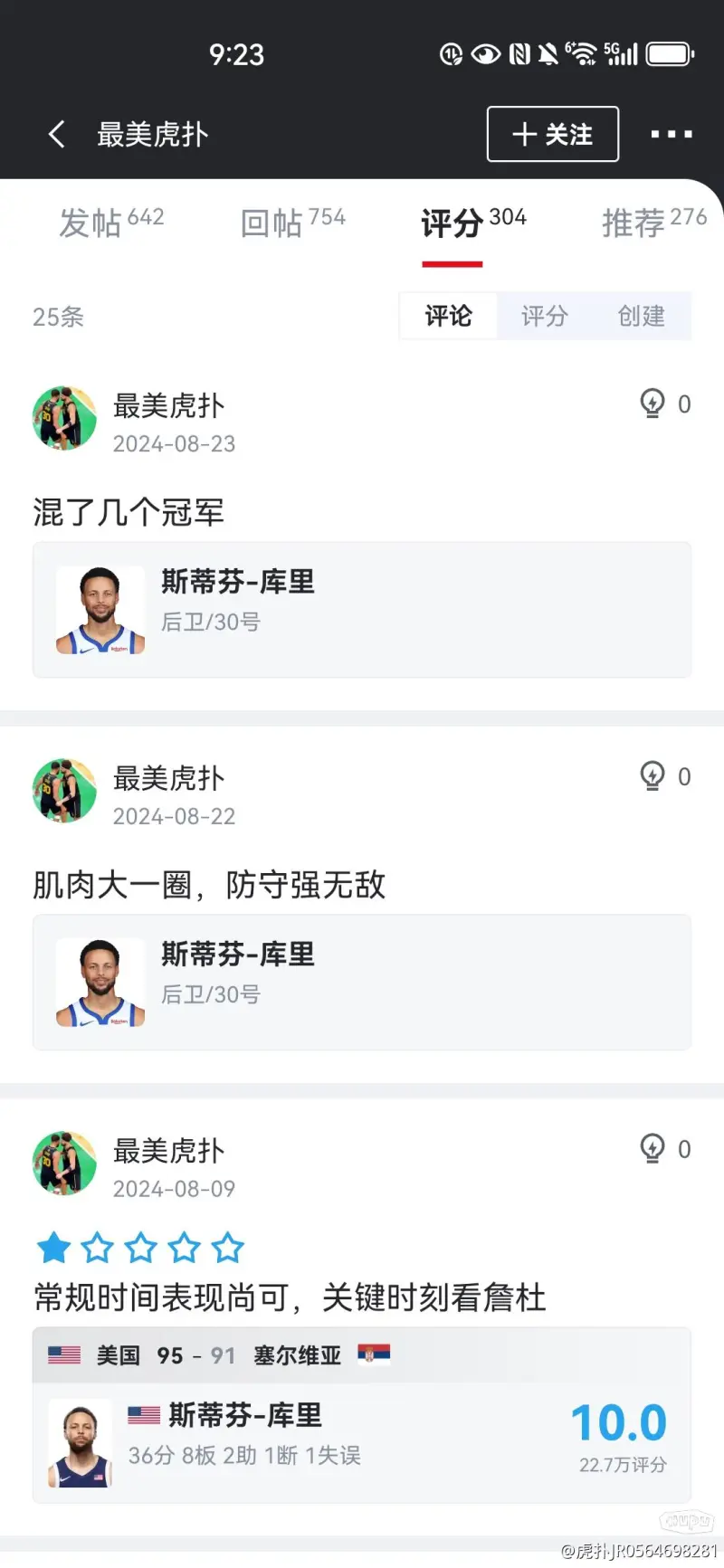Tap the lightning recommend icon on top post
This screenshot has height=1568, width=724.
pyautogui.click(x=653, y=404)
